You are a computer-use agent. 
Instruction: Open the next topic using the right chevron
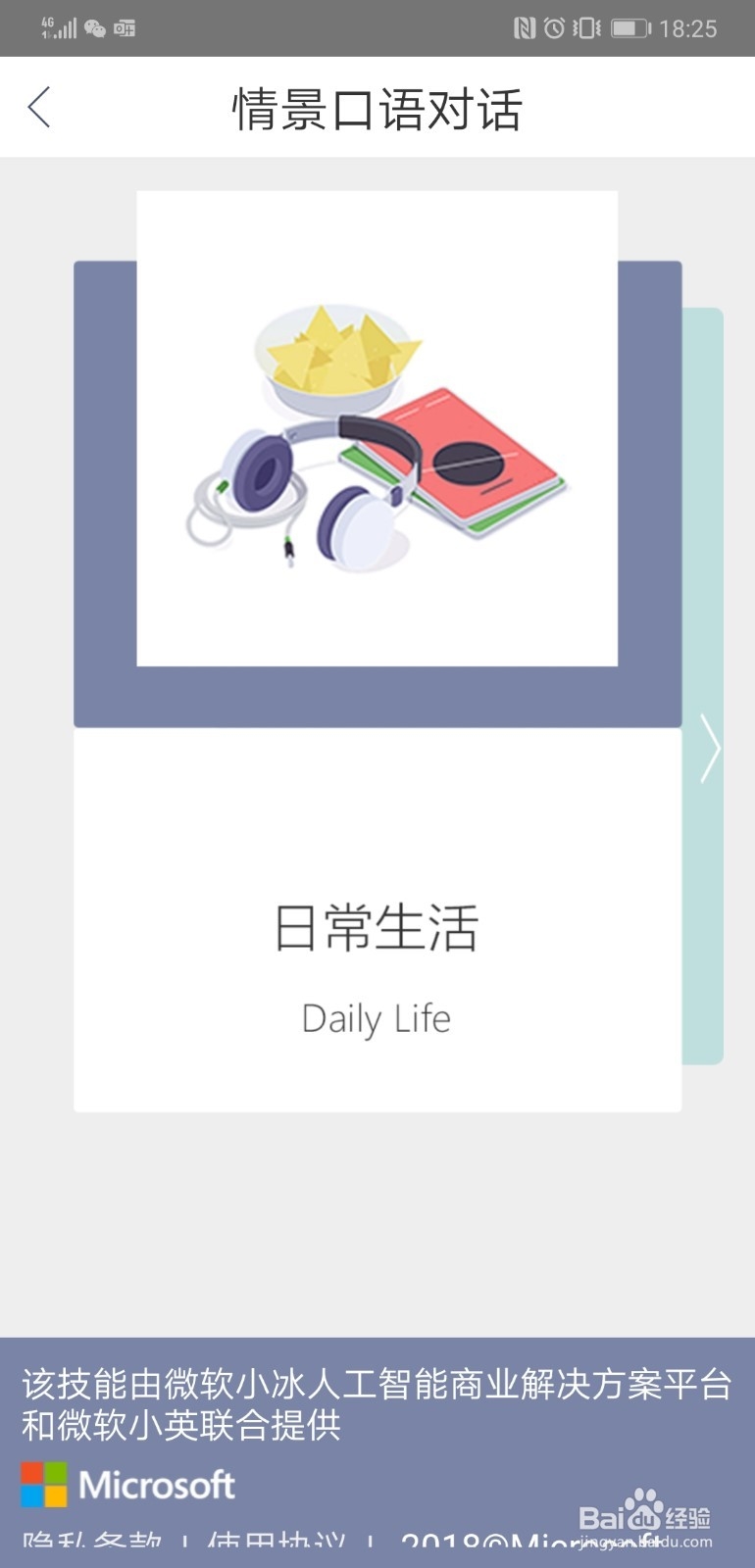click(x=708, y=750)
